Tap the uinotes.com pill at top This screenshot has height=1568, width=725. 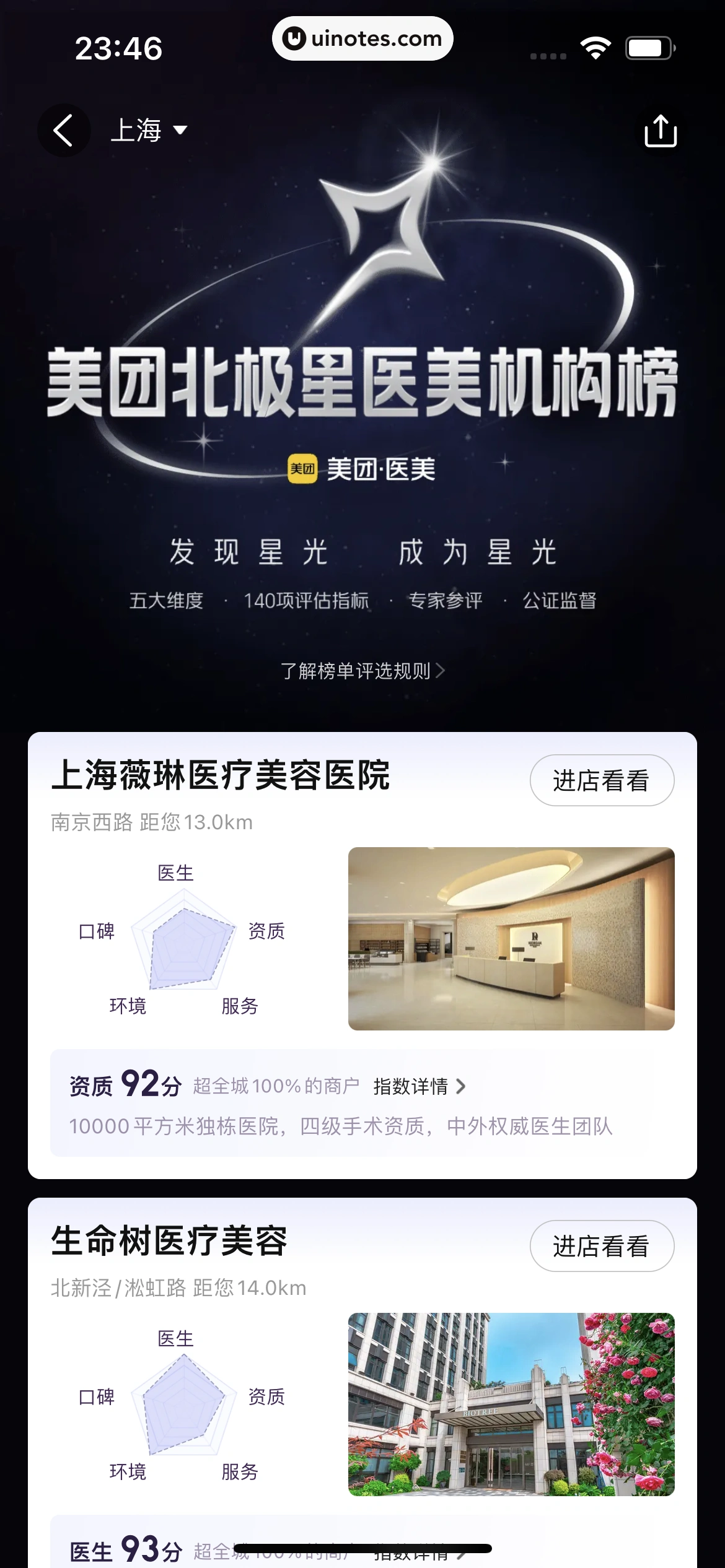(x=362, y=38)
